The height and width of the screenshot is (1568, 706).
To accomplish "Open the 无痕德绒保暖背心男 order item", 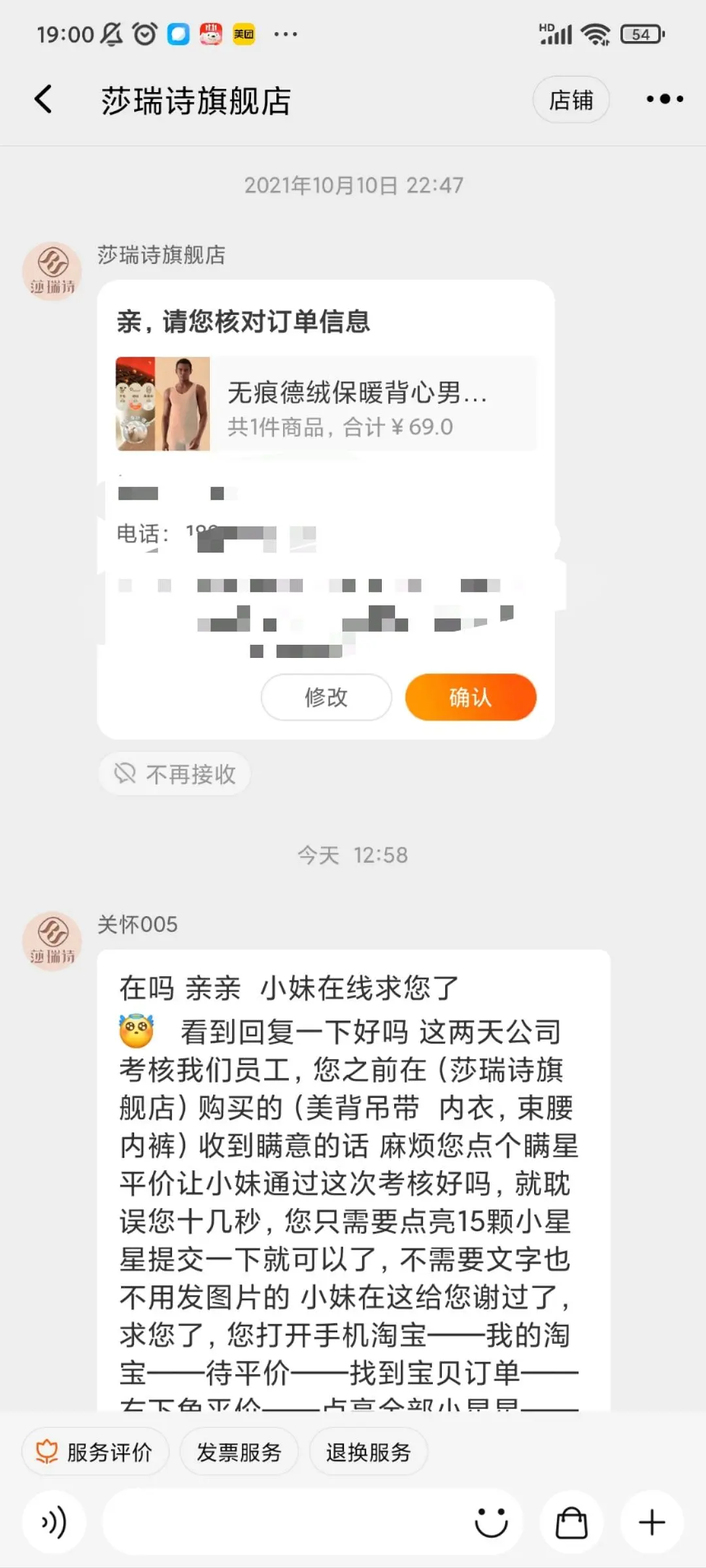I will 326,404.
